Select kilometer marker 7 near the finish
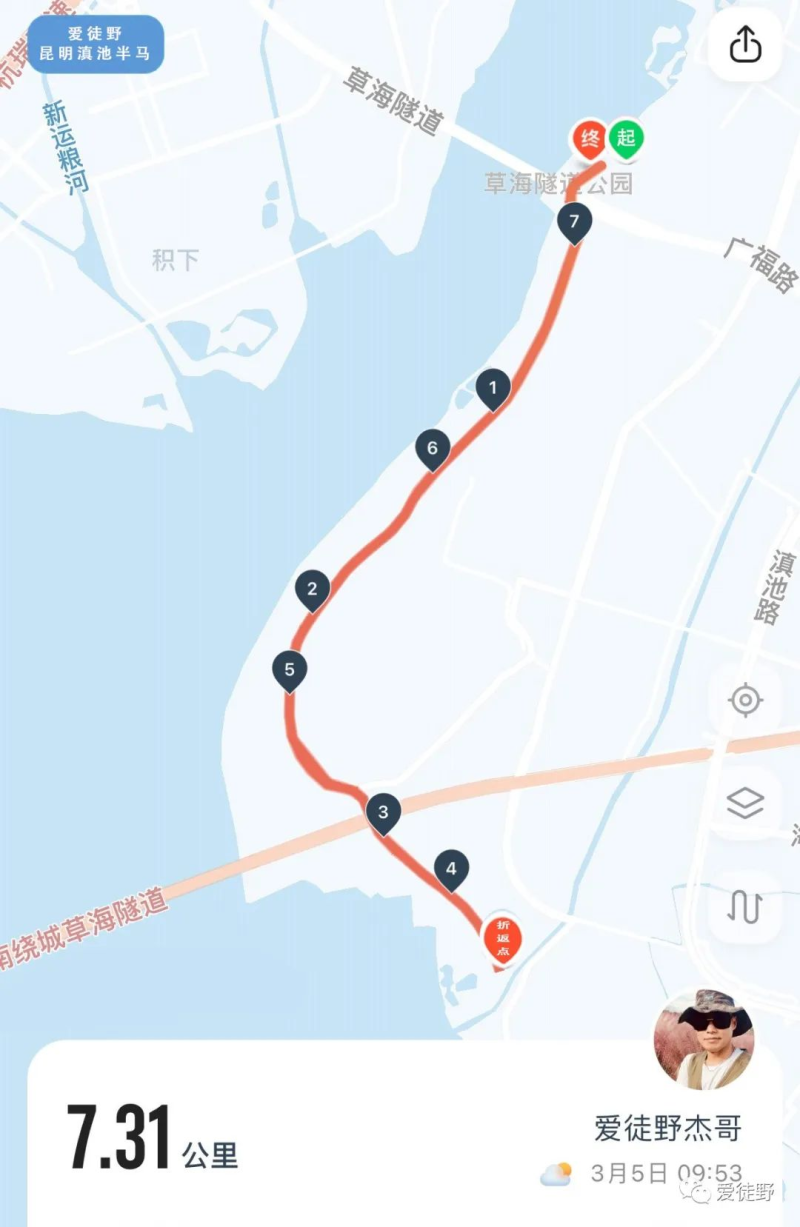Screen dimensions: 800x1227 coord(573,222)
